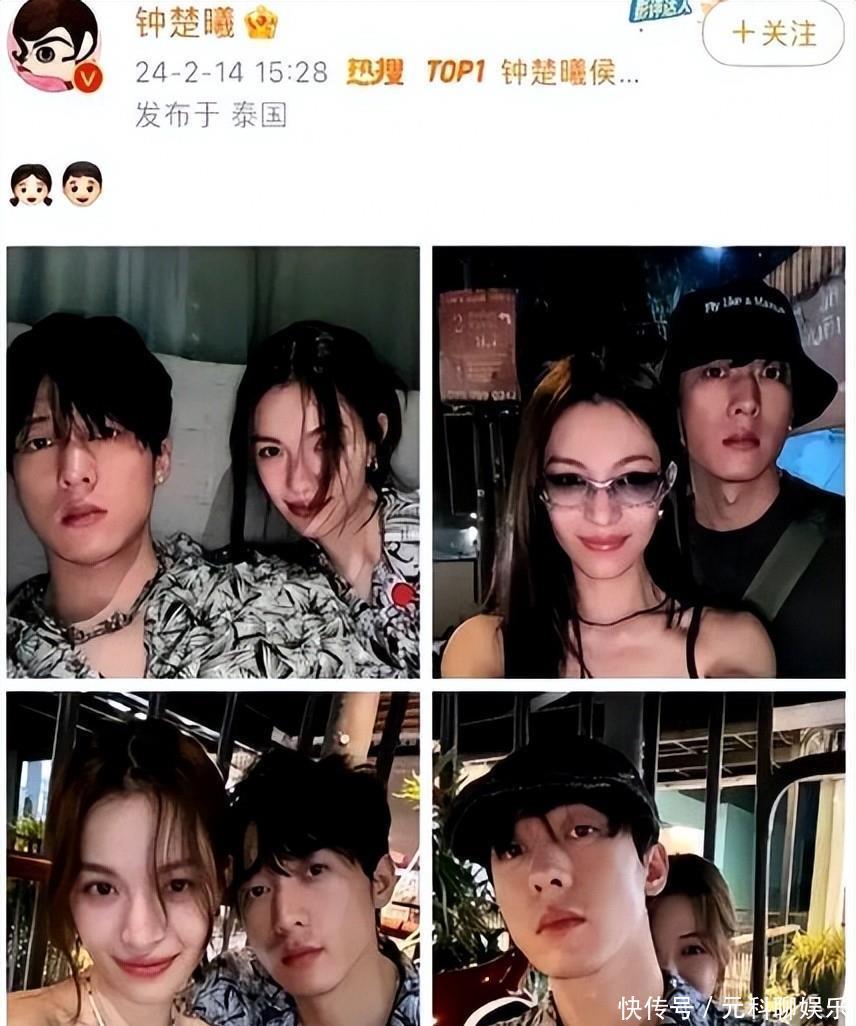Open the photo with the man in a black hat in front
This screenshot has width=856, height=1026.
pyautogui.click(x=639, y=858)
